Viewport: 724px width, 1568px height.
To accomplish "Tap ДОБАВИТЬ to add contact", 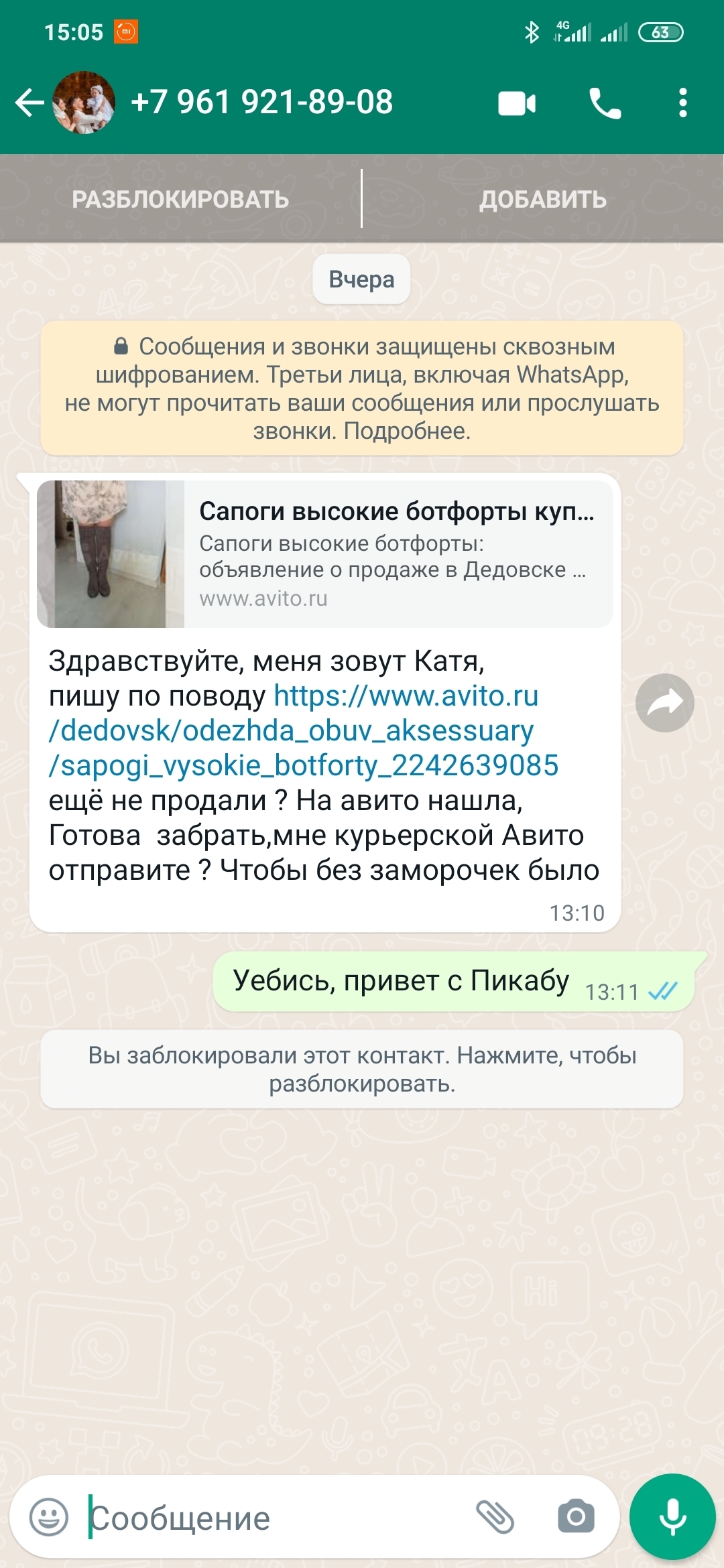I will coord(543,200).
